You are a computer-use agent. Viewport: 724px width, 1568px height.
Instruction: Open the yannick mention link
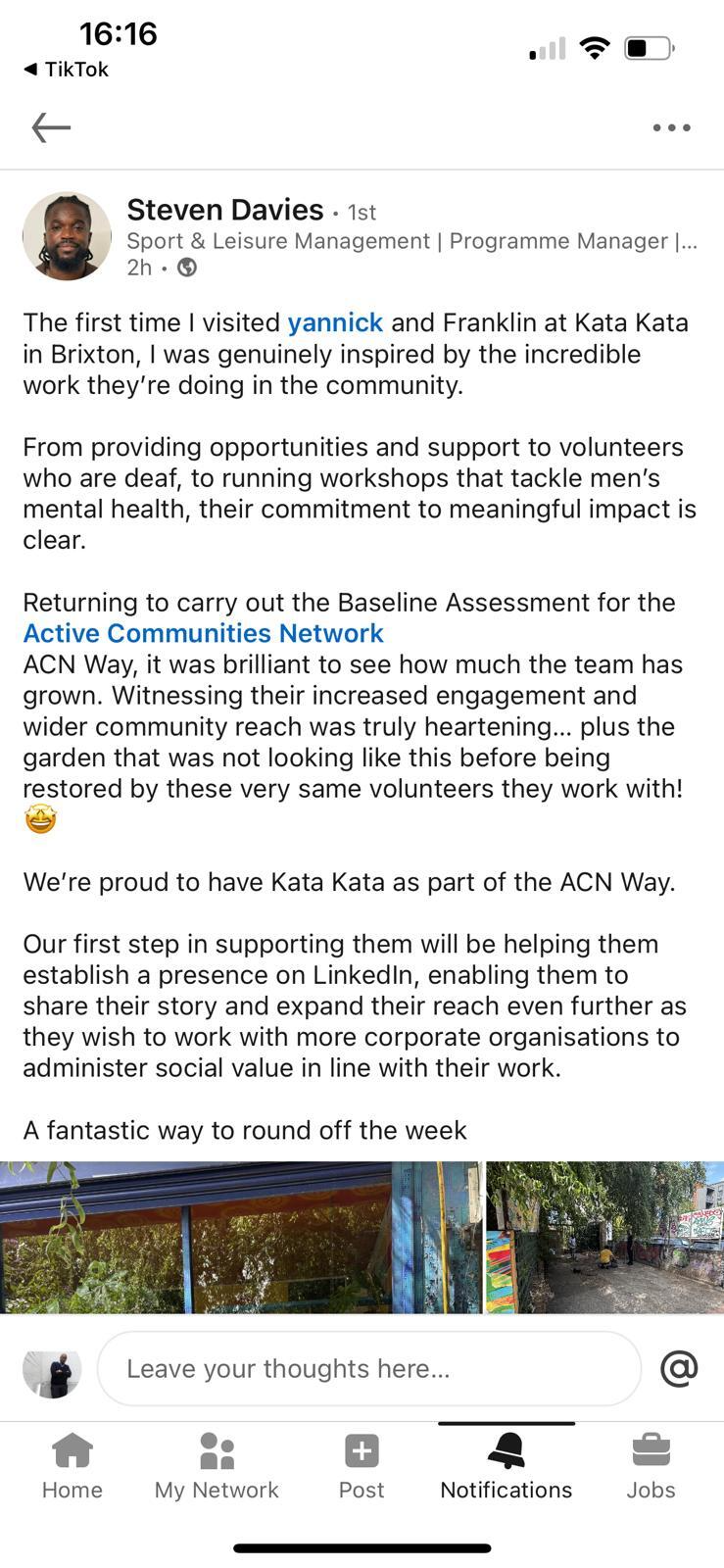pos(335,322)
